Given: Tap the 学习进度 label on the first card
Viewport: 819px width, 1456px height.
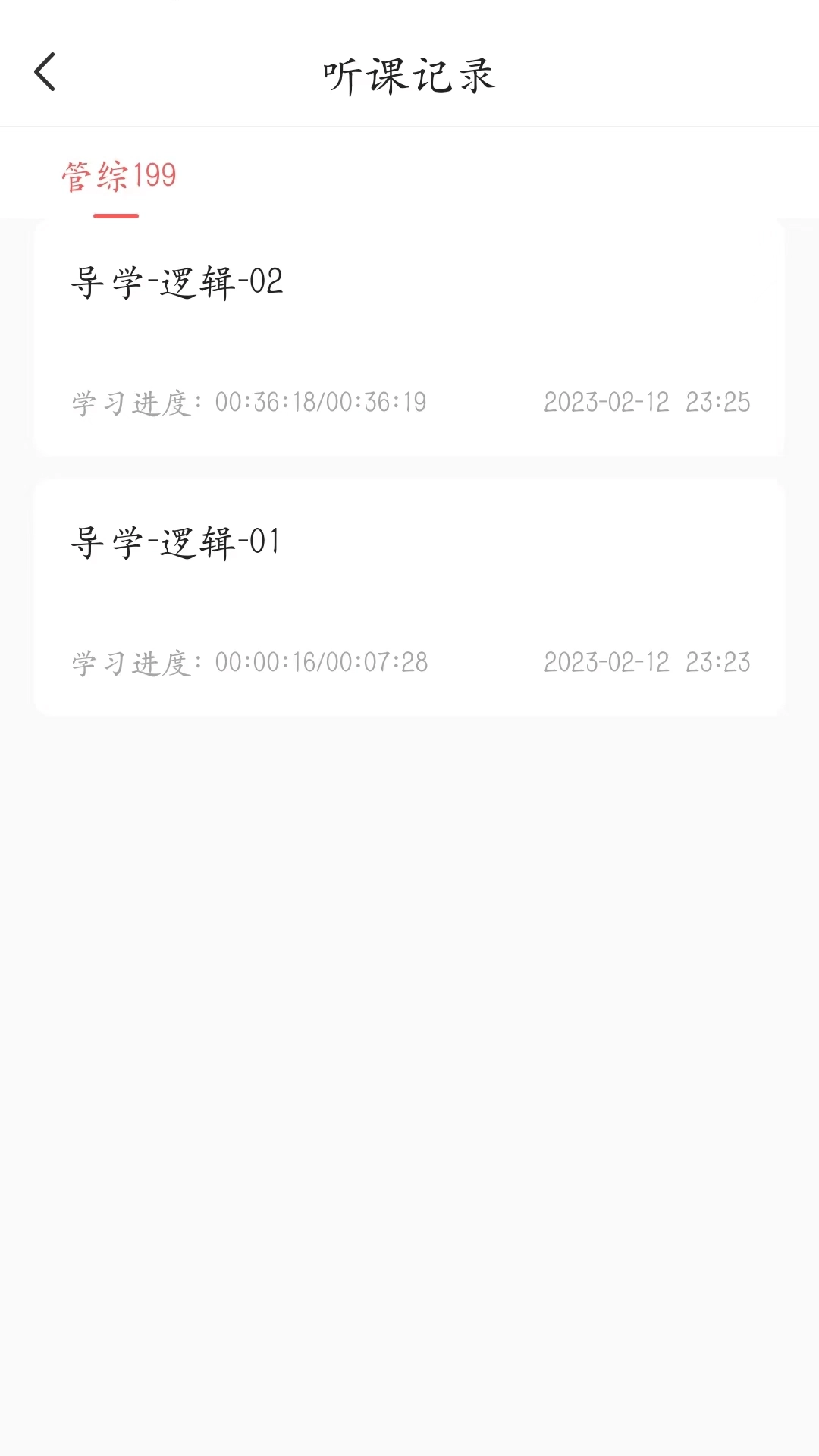Looking at the screenshot, I should [133, 402].
